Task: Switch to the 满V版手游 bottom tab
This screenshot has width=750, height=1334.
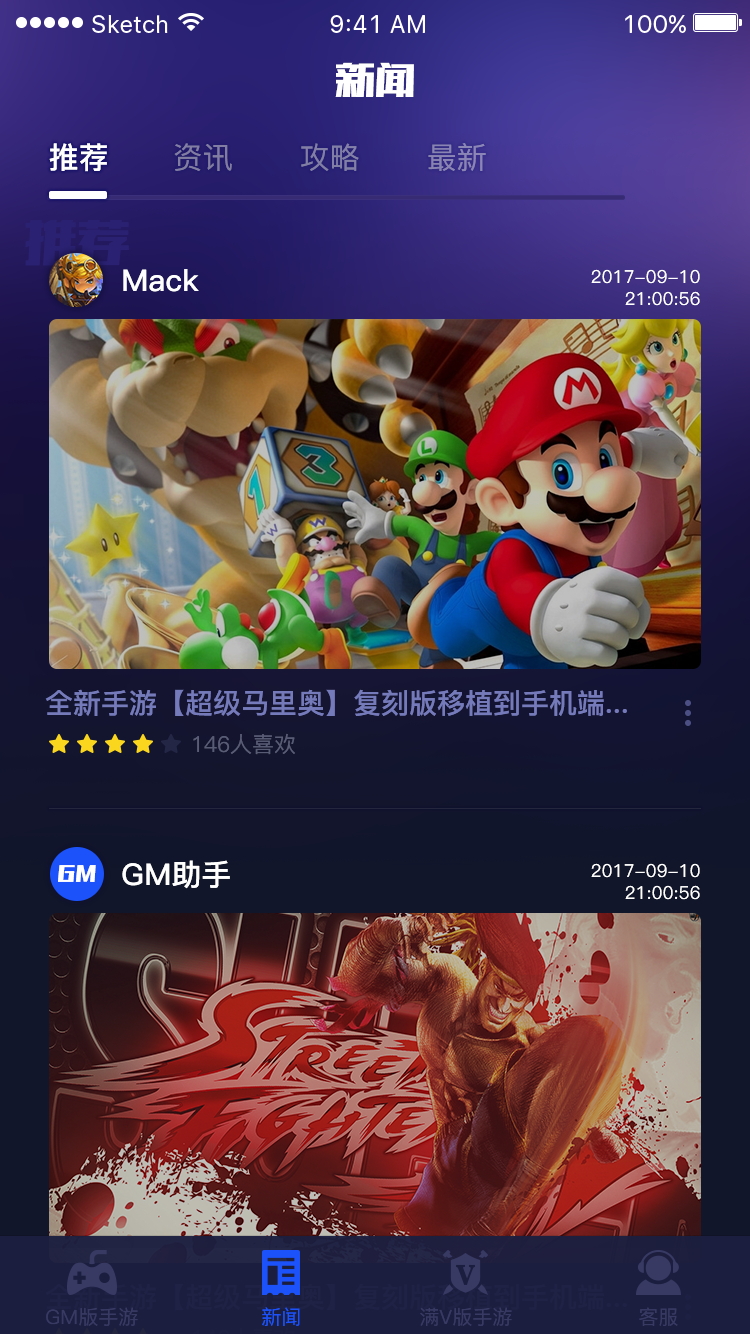Action: (x=465, y=1290)
